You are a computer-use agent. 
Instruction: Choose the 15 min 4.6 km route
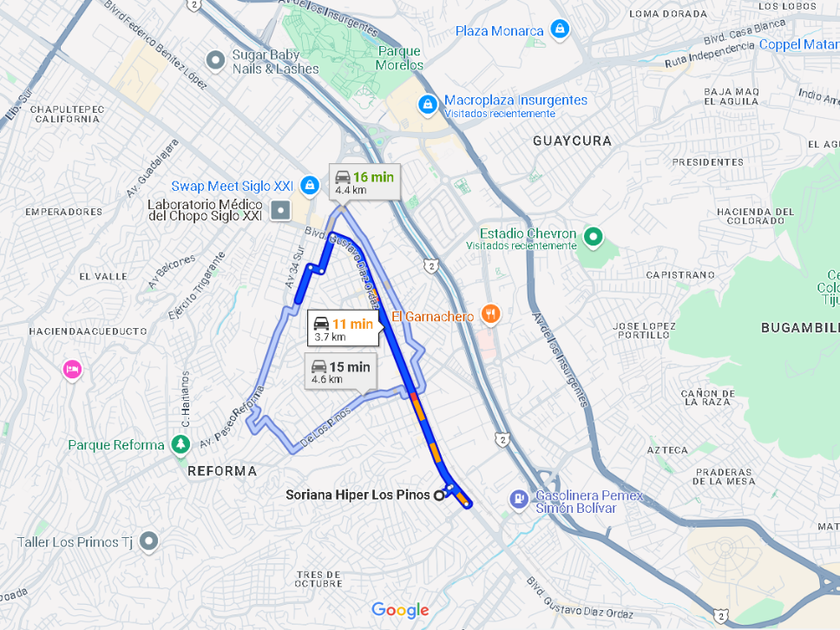click(341, 371)
